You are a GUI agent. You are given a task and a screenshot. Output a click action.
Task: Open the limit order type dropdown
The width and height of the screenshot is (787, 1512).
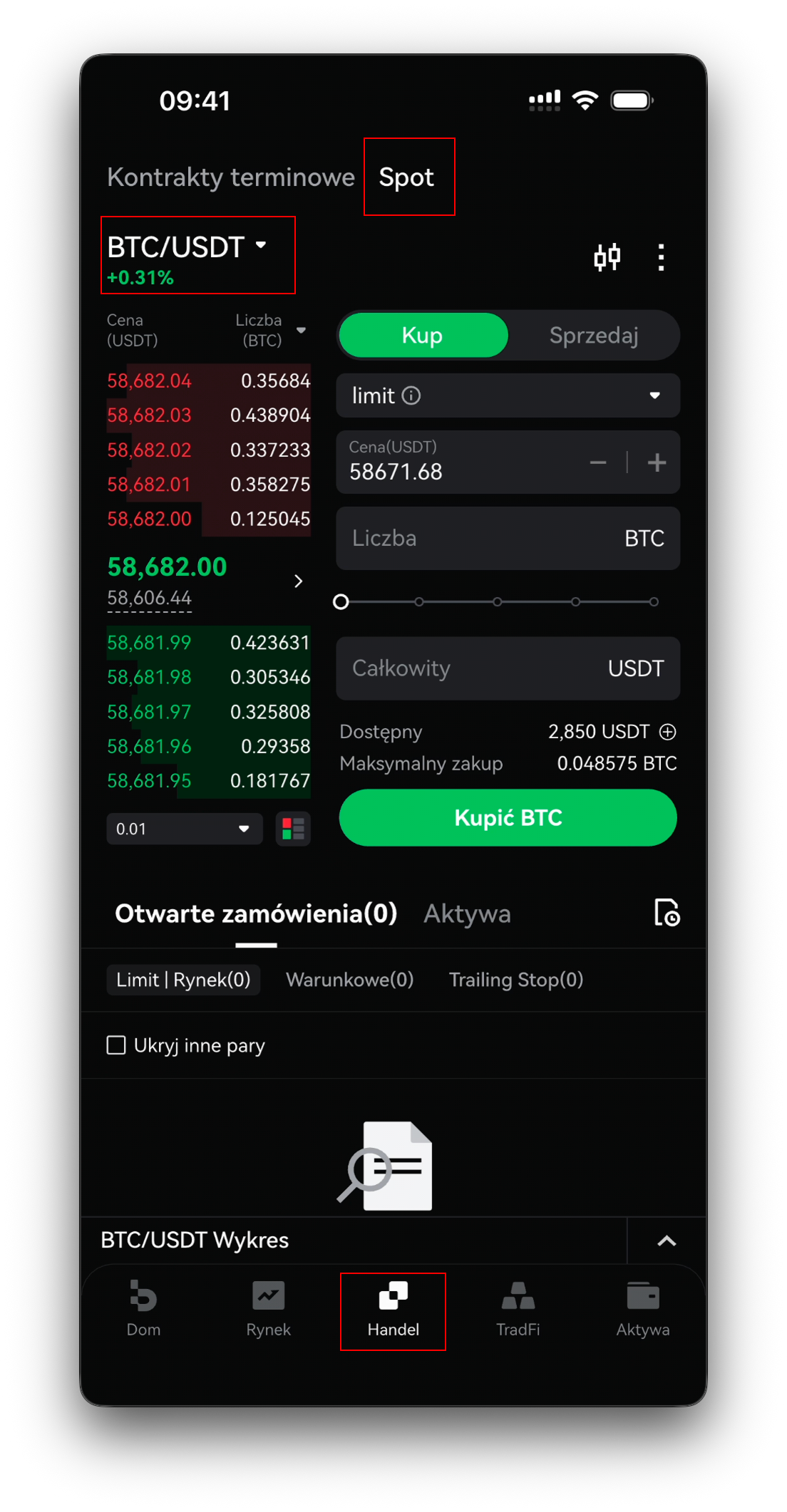click(x=508, y=395)
